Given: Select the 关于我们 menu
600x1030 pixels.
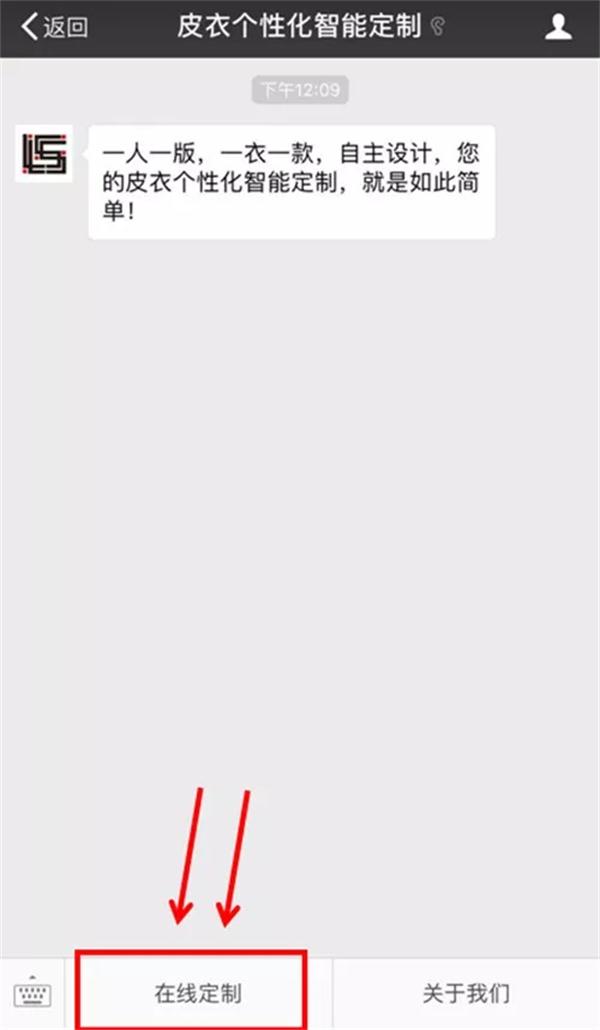Looking at the screenshot, I should click(x=466, y=994).
